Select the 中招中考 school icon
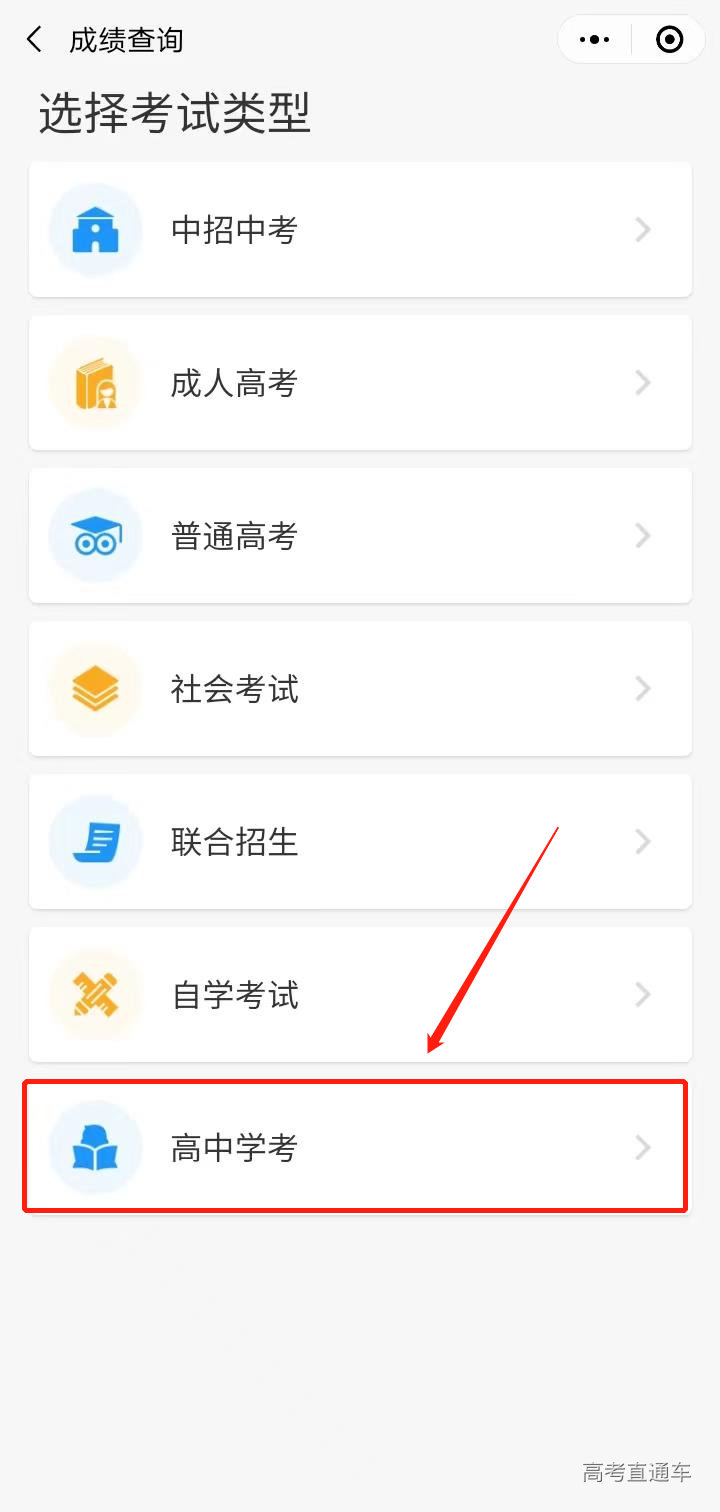Image resolution: width=720 pixels, height=1512 pixels. (95, 230)
